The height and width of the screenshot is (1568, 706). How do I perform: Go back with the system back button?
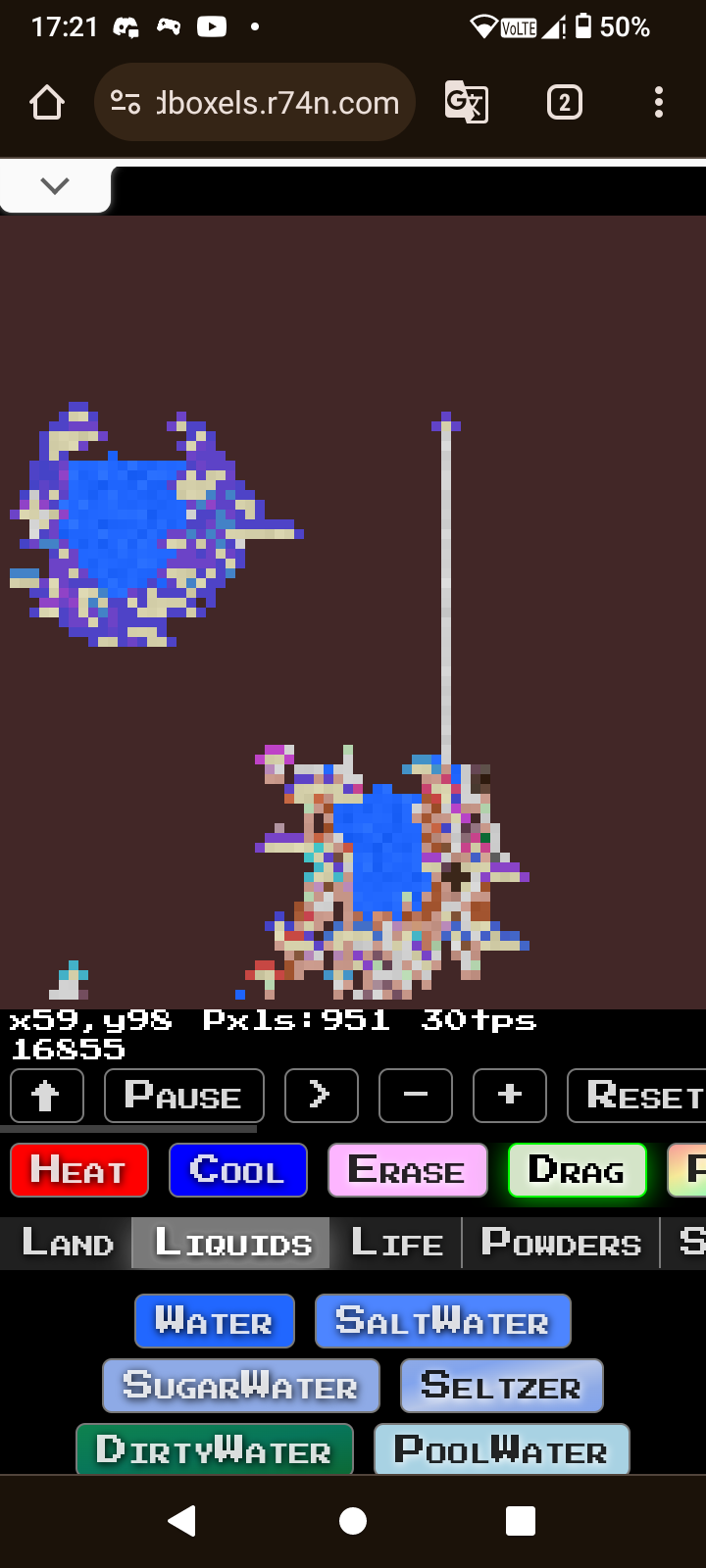(181, 1520)
